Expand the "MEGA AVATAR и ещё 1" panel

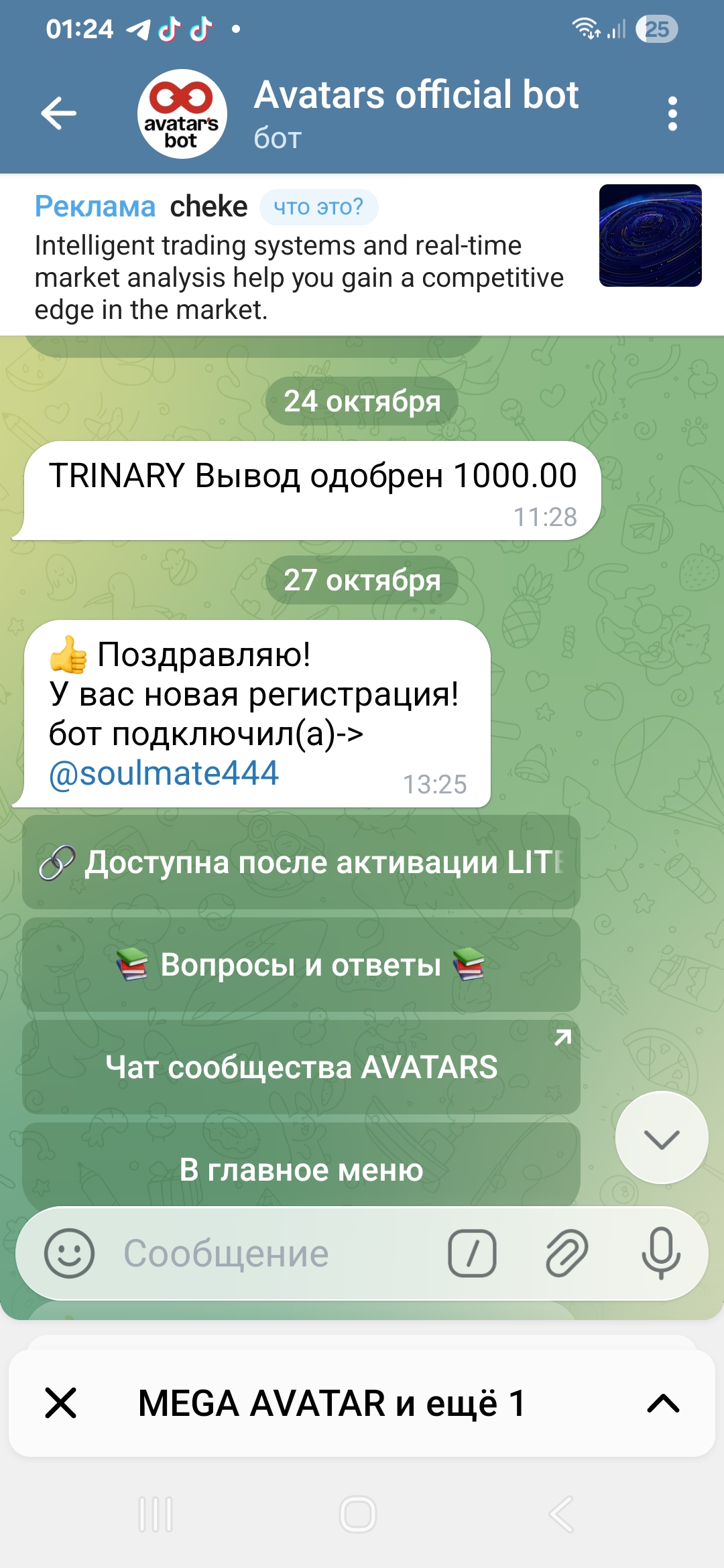coord(663,1403)
